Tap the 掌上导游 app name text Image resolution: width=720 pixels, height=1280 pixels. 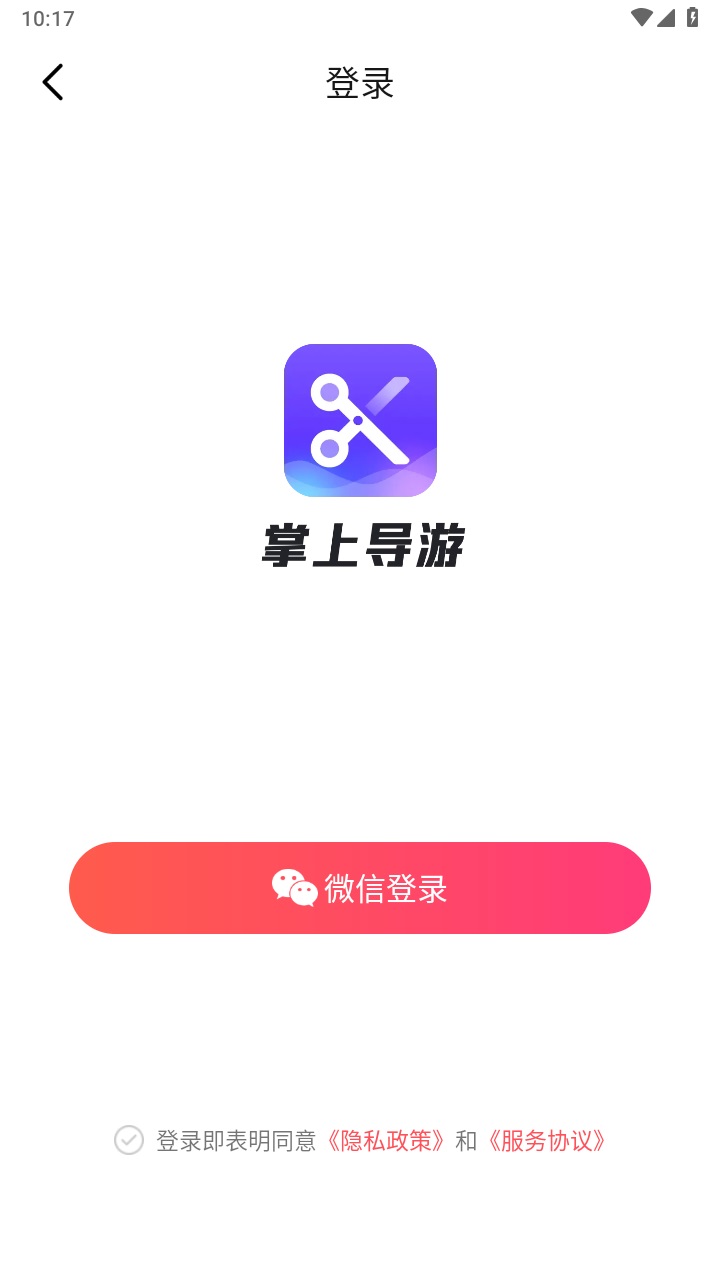[360, 545]
